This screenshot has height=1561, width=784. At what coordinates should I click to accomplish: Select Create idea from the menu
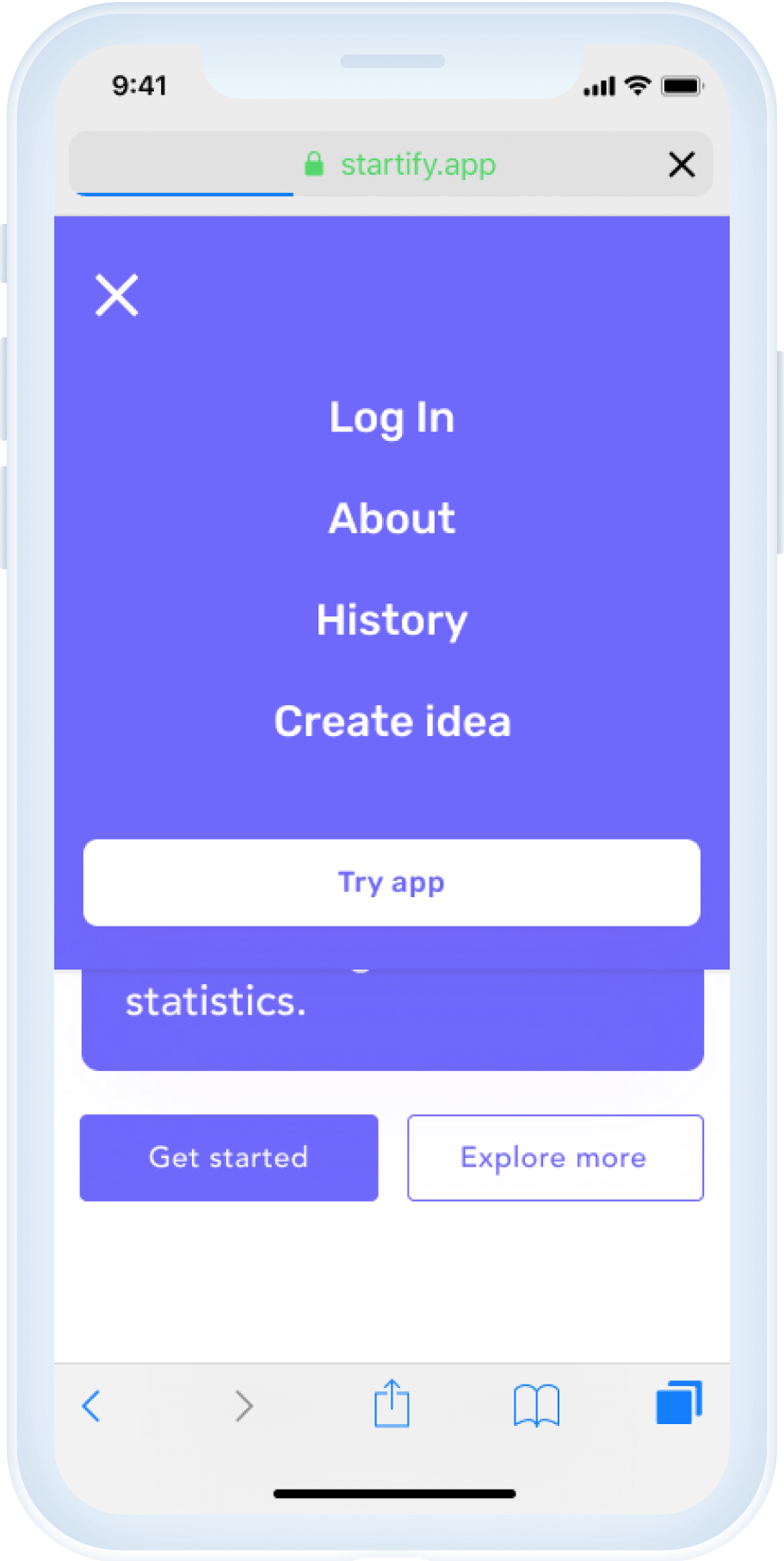(392, 722)
